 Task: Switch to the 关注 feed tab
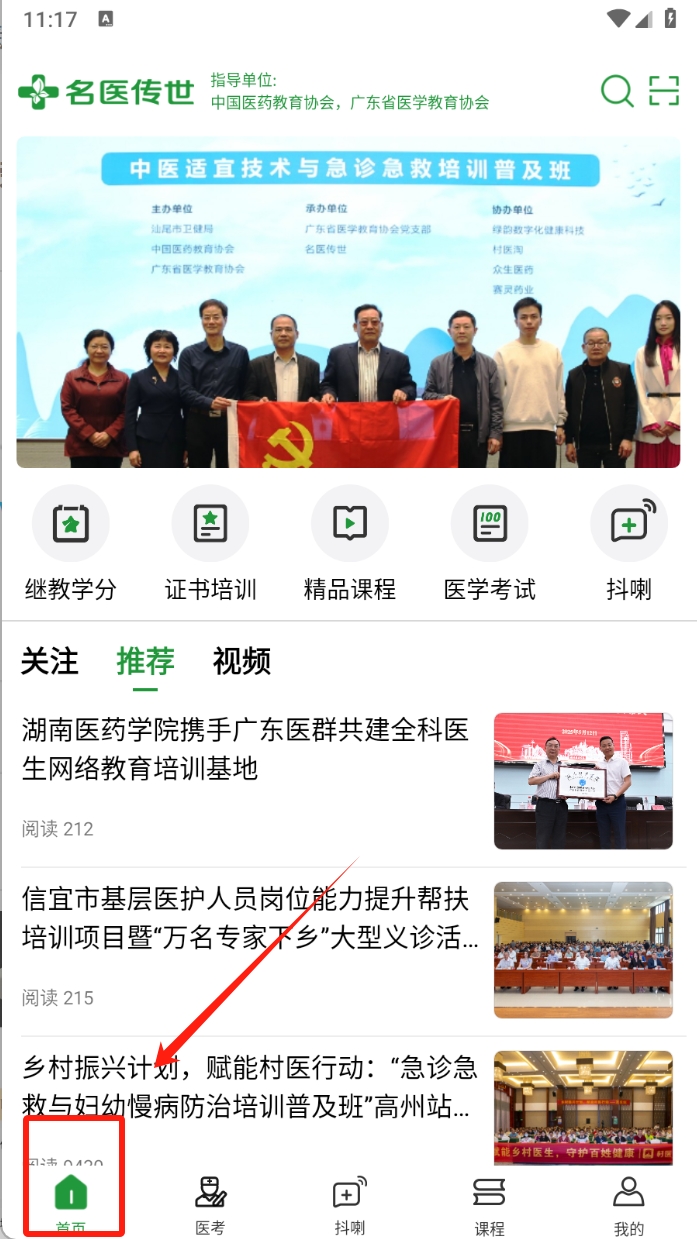(x=50, y=661)
